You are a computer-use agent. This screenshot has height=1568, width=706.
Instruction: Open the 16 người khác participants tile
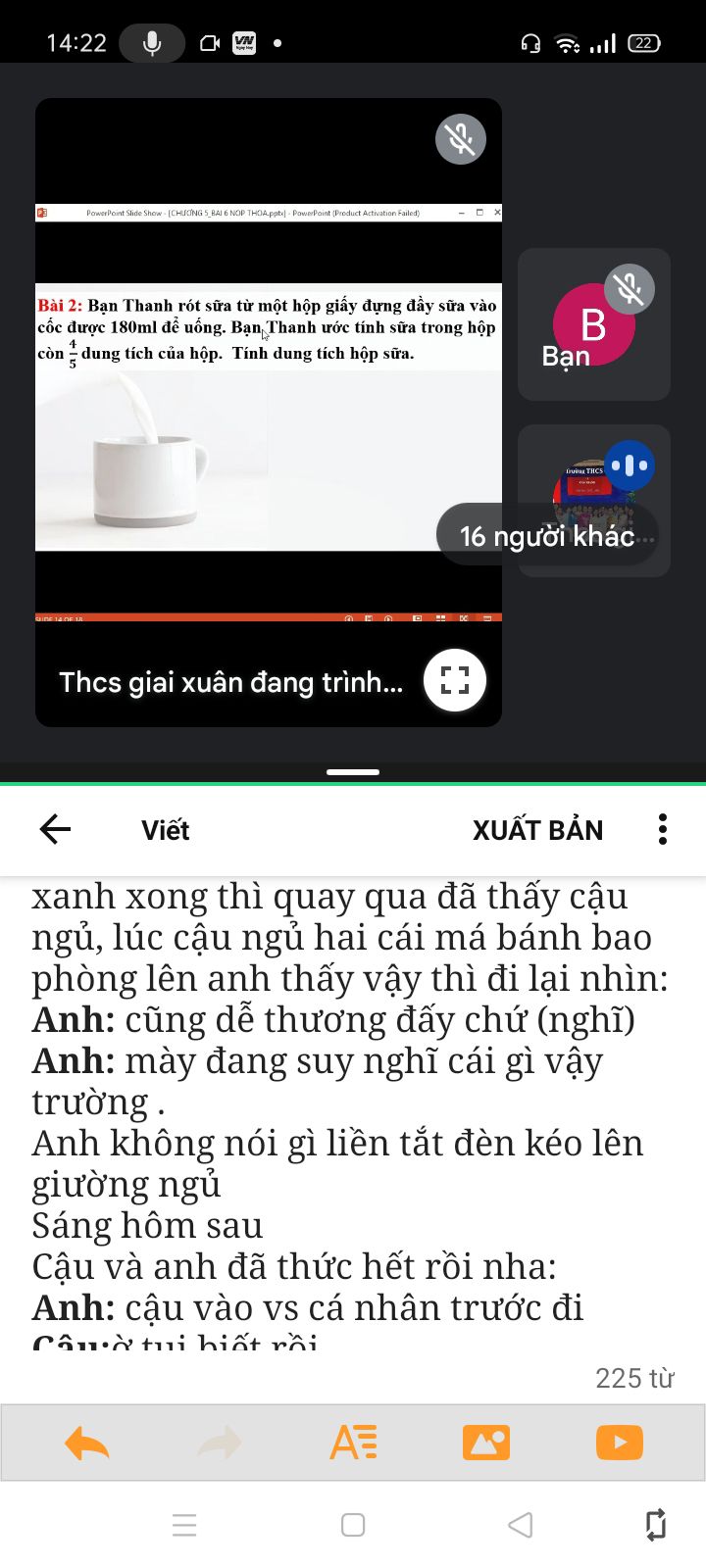(594, 501)
